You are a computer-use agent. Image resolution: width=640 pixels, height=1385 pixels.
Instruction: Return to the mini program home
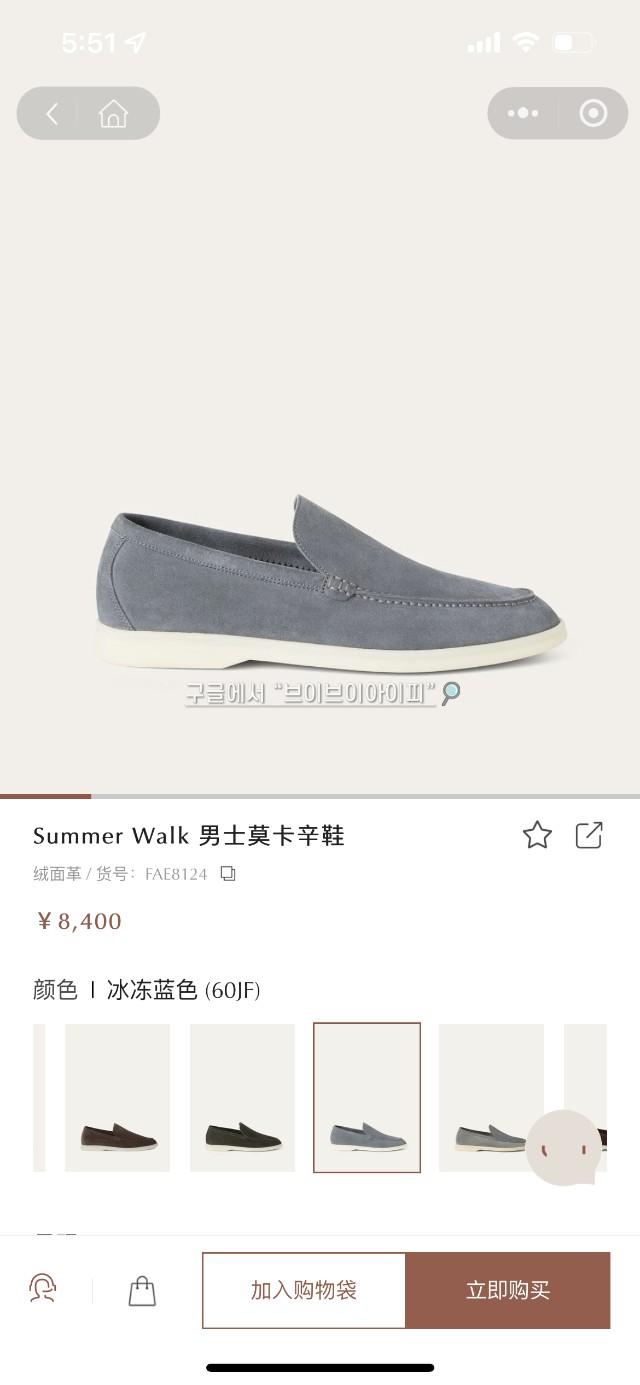pyautogui.click(x=113, y=114)
